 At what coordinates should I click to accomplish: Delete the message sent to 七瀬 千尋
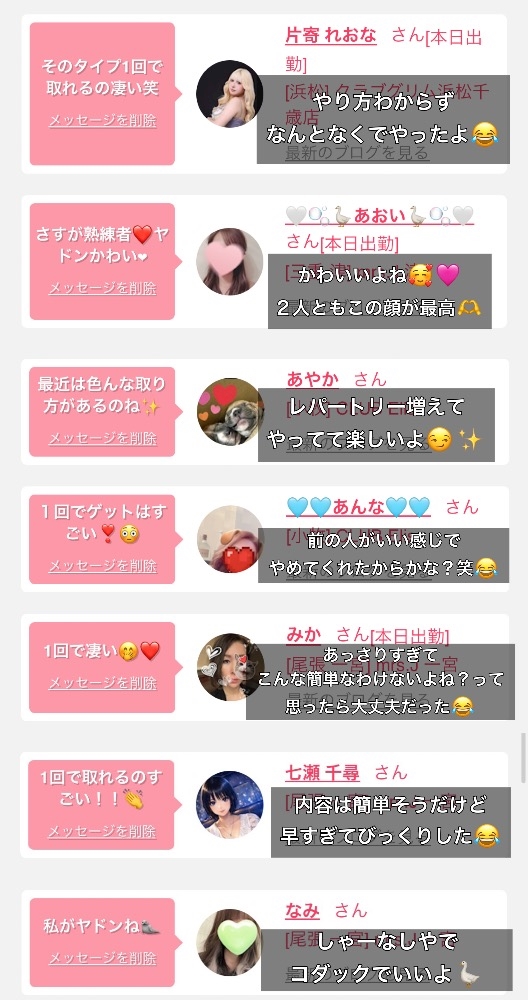102,831
